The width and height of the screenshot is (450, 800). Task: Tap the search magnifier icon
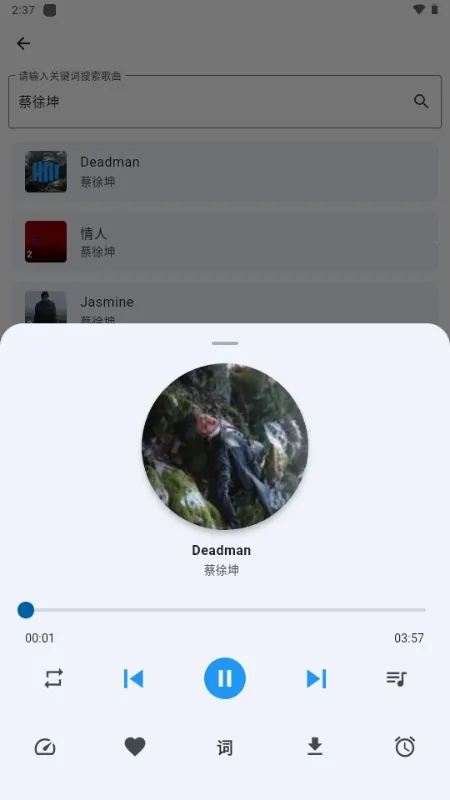421,102
